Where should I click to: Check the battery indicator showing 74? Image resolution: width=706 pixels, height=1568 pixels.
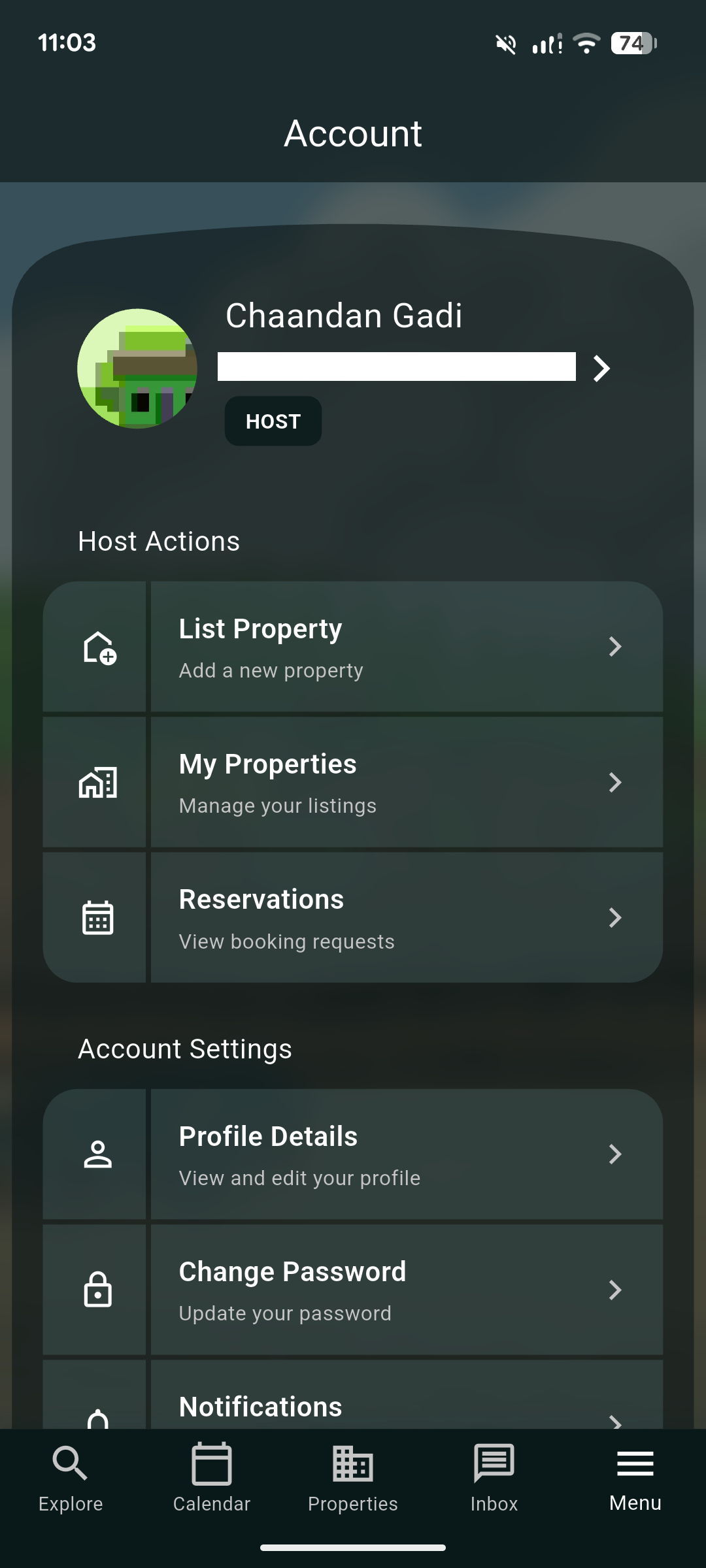630,43
